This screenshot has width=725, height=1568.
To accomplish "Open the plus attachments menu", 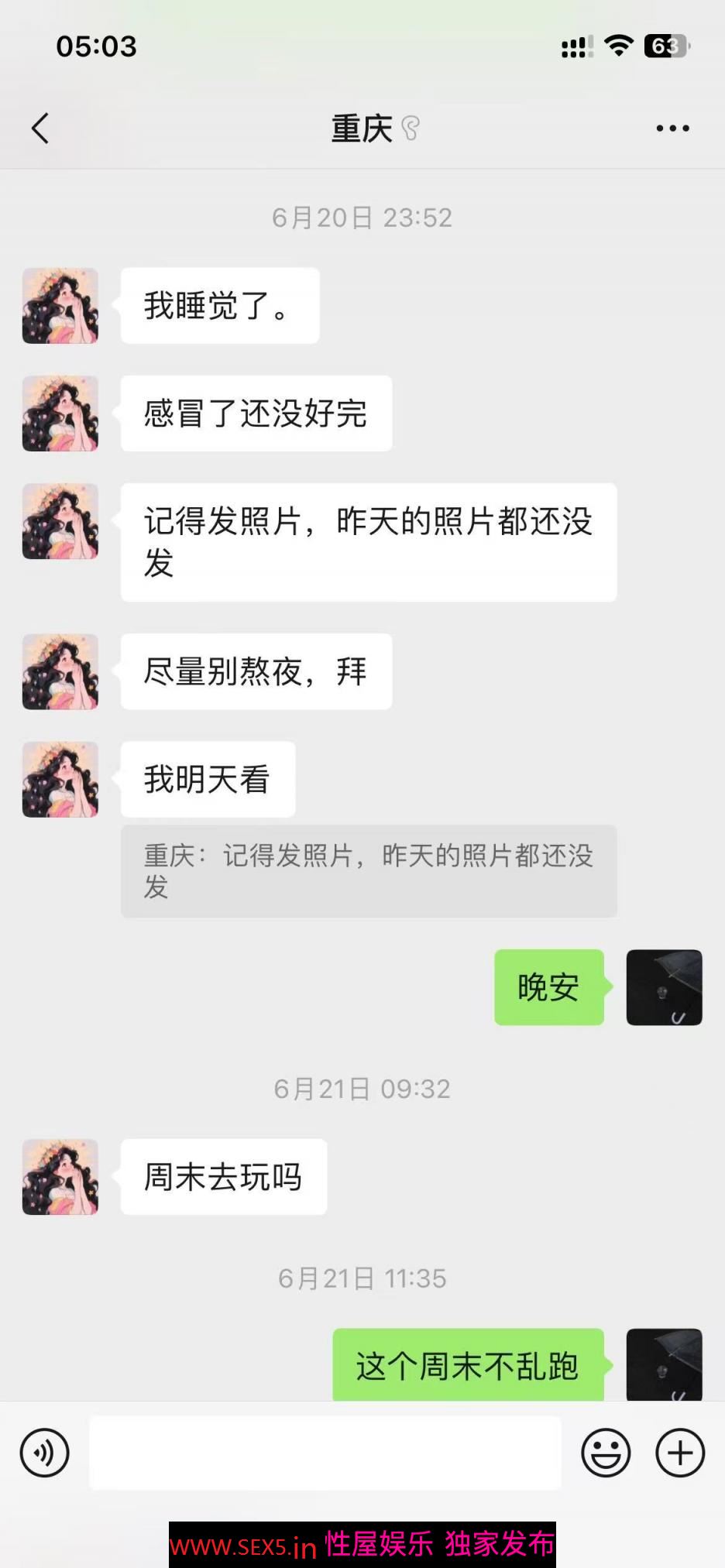I will click(679, 1453).
